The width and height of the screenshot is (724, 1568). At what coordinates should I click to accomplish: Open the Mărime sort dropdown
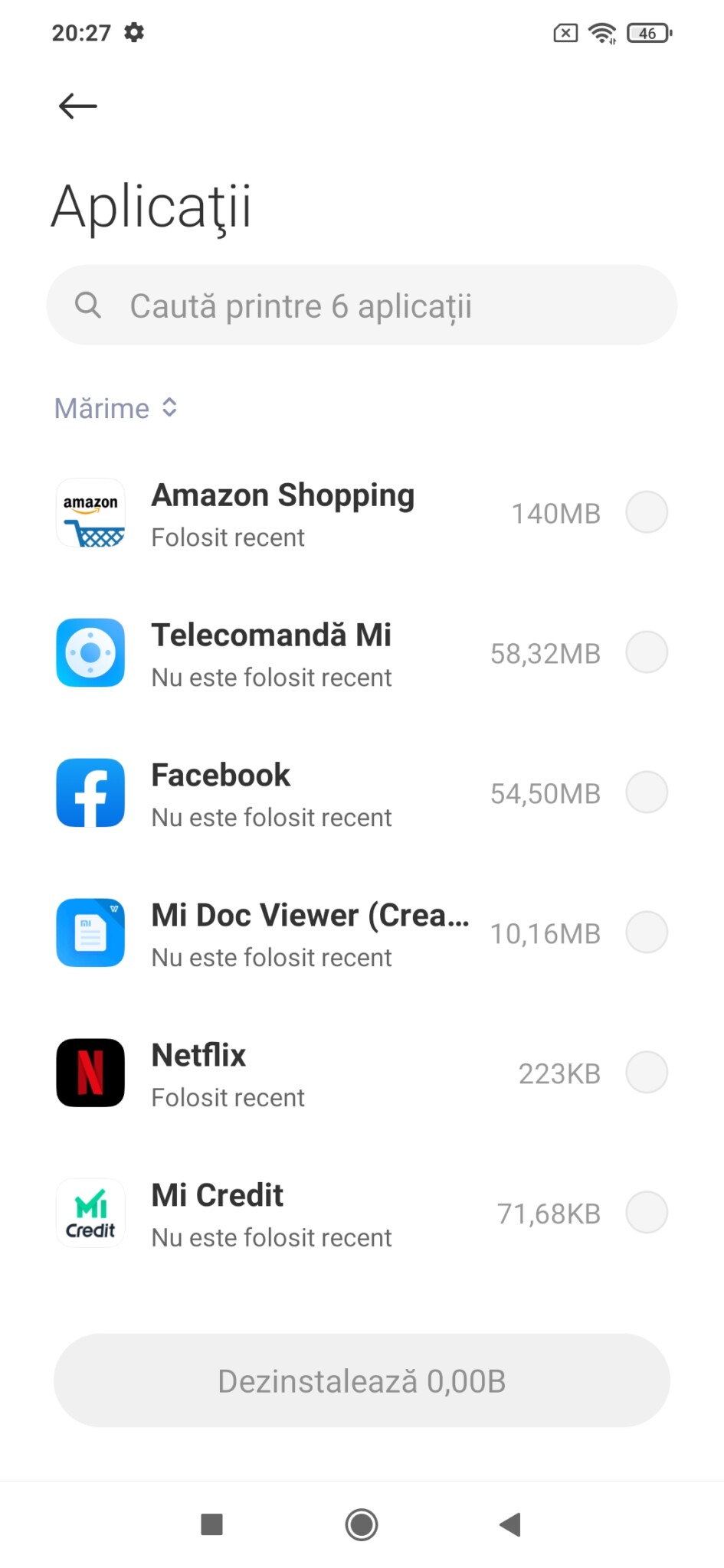click(116, 408)
